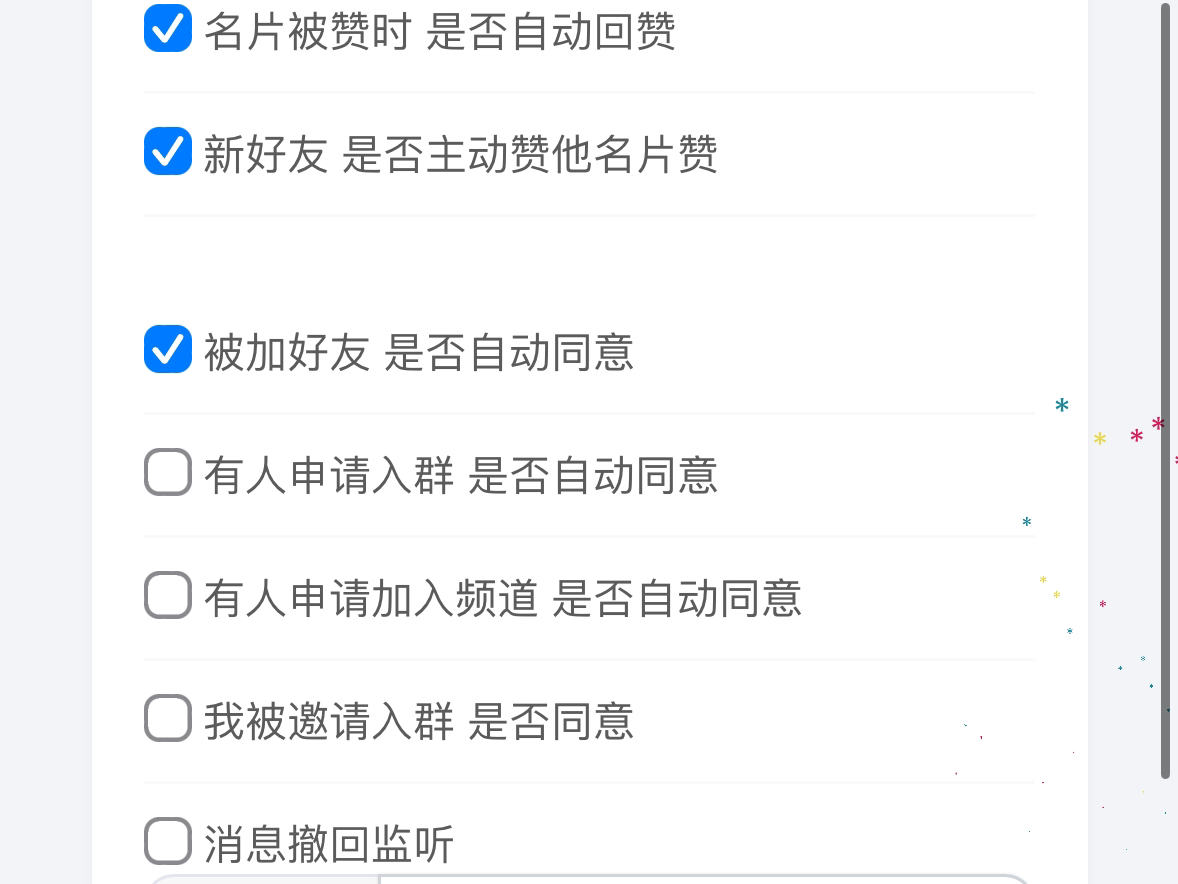The height and width of the screenshot is (884, 1178).
Task: Tick 我被邀请入群 是否同意 checkbox
Action: (x=168, y=718)
